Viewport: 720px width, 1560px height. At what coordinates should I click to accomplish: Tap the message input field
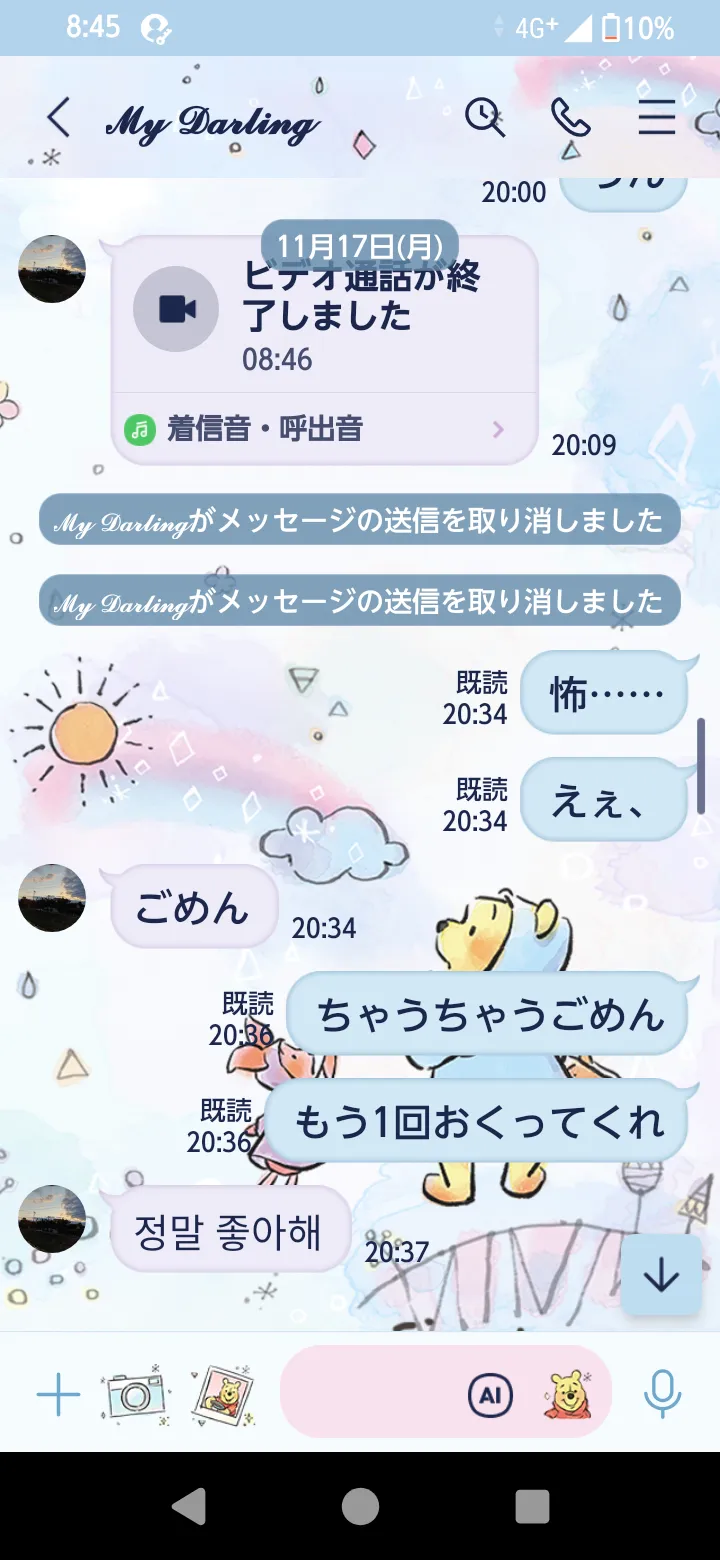[x=370, y=1393]
